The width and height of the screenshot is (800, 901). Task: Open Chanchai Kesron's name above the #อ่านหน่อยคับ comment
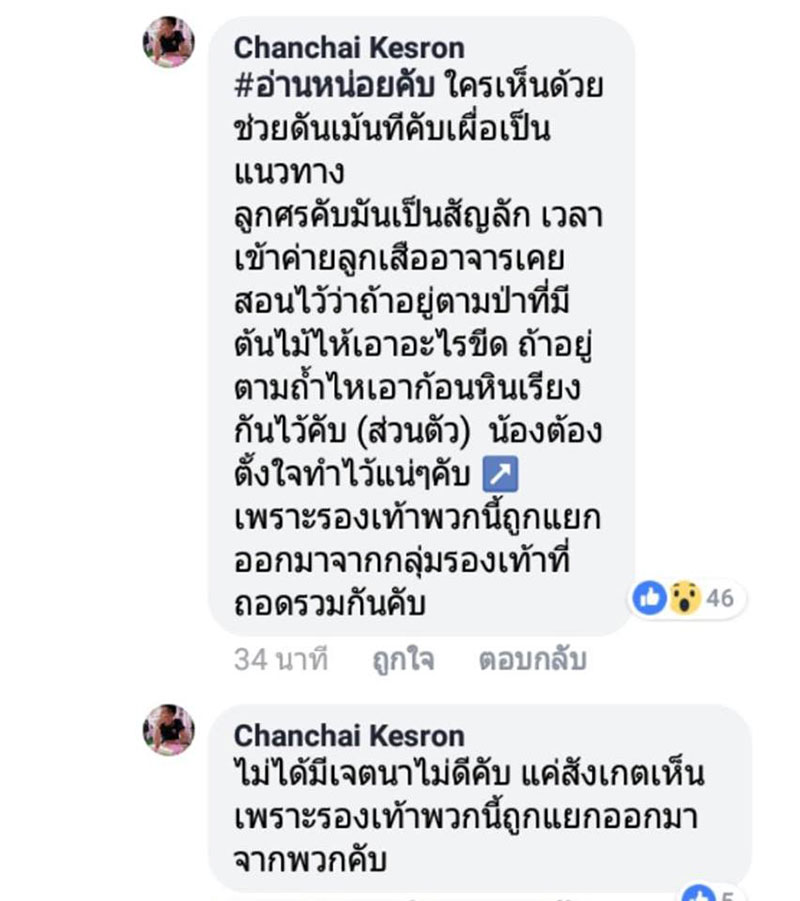tap(348, 48)
